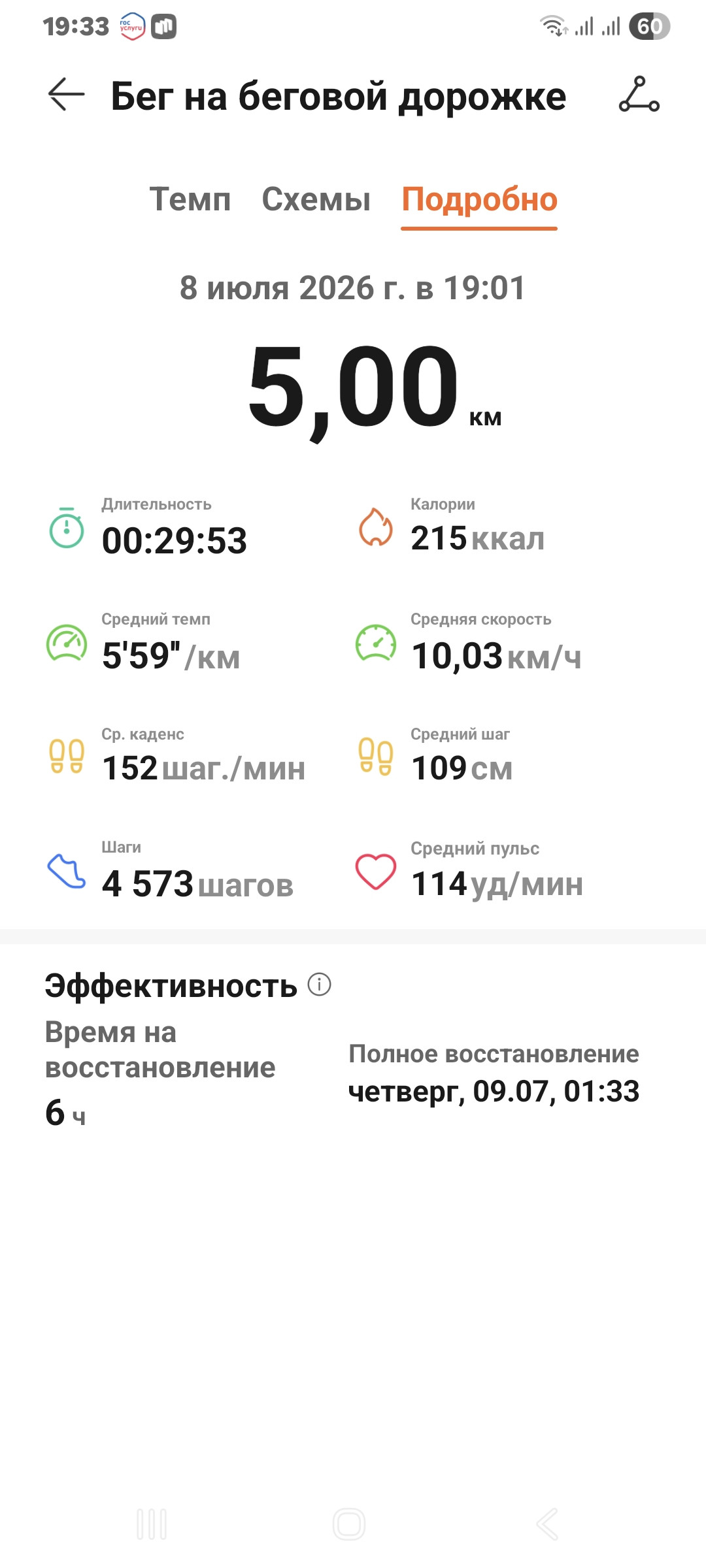Open the route share icon
Image resolution: width=706 pixels, height=1568 pixels.
(639, 94)
